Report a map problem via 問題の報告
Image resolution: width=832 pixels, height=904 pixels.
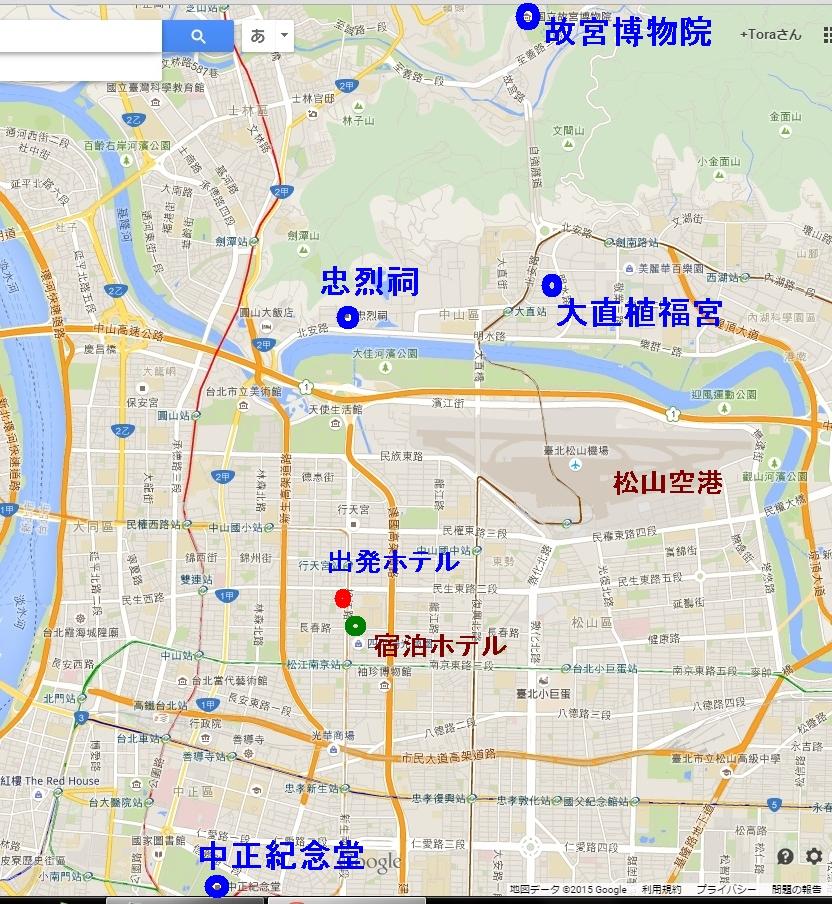(x=796, y=889)
